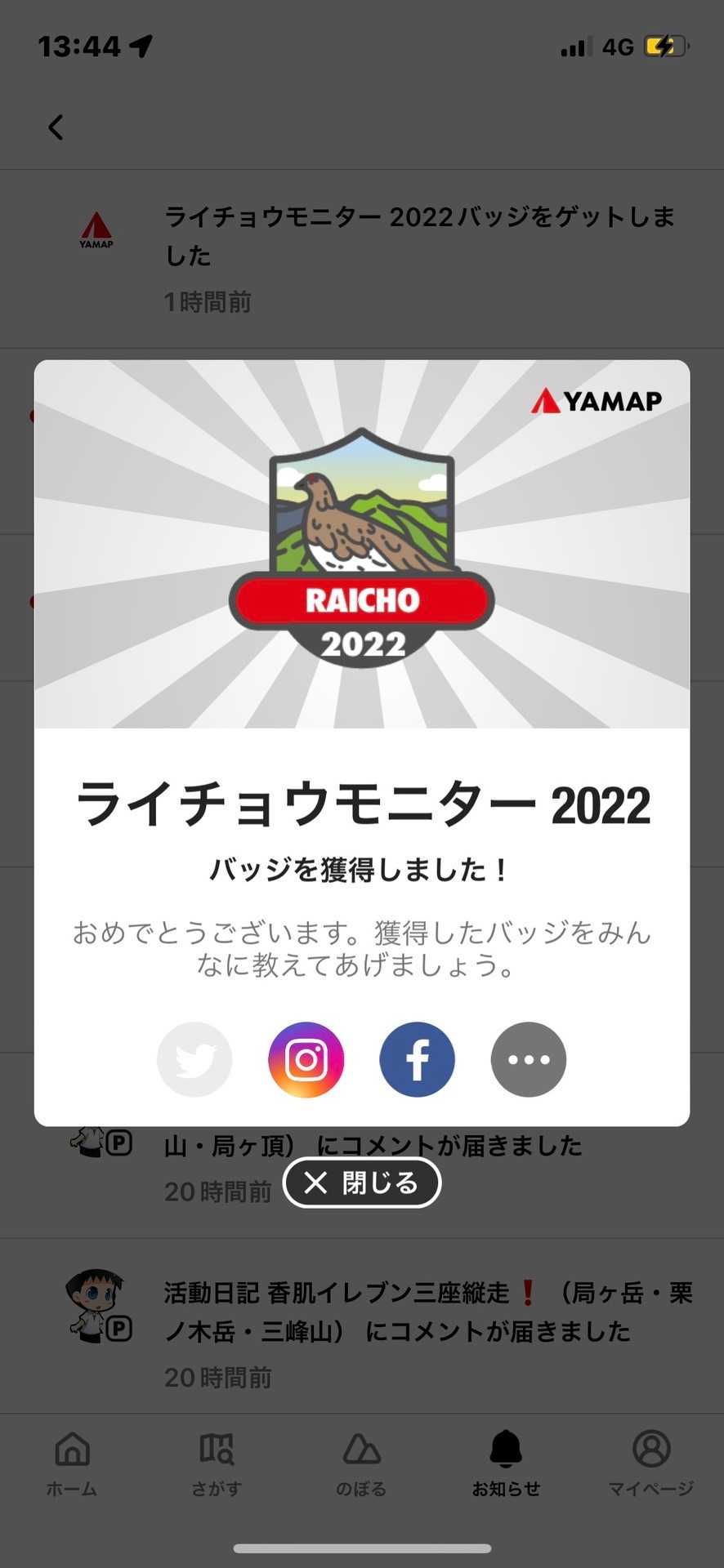This screenshot has height=1568, width=724.
Task: Select the お知らせ tab
Action: click(x=506, y=1463)
